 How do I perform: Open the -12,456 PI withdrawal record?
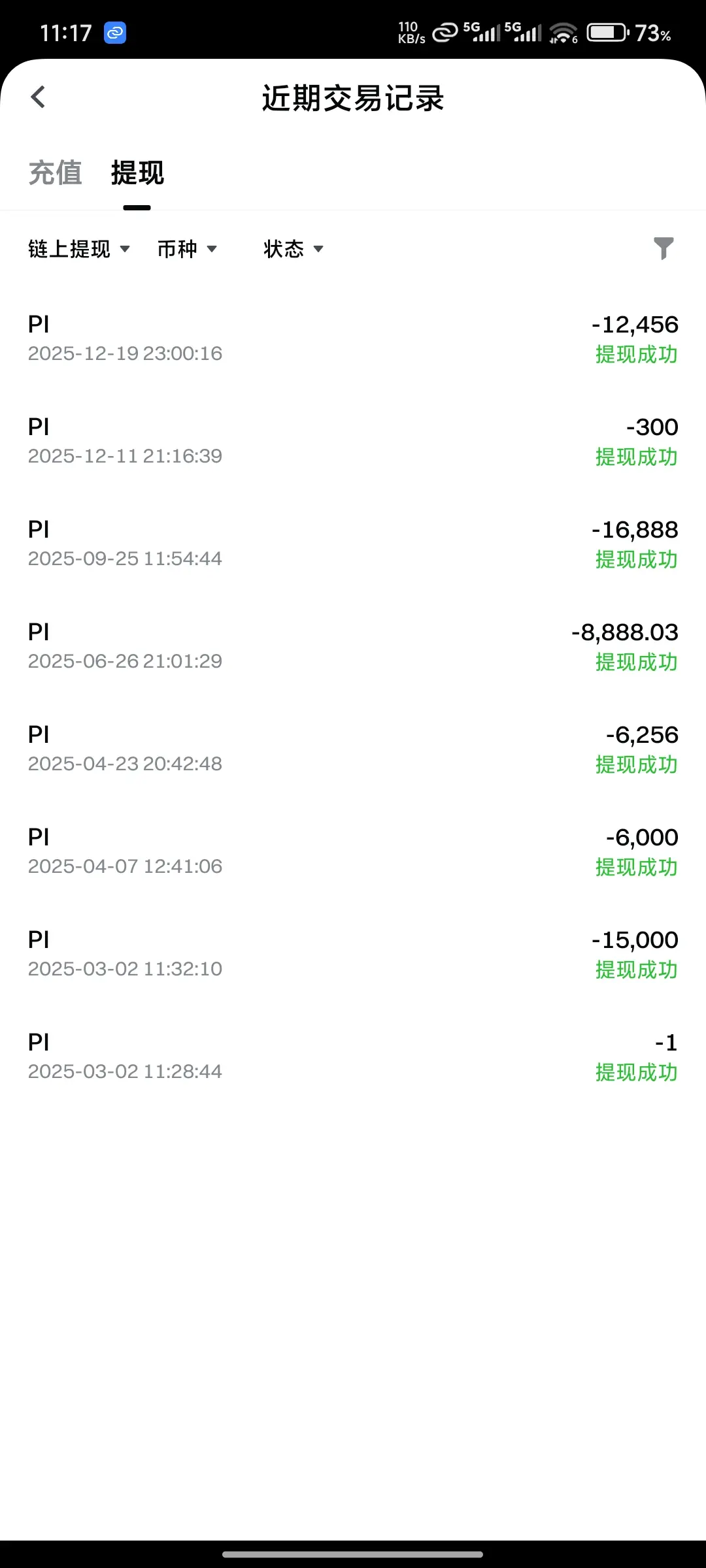[353, 338]
